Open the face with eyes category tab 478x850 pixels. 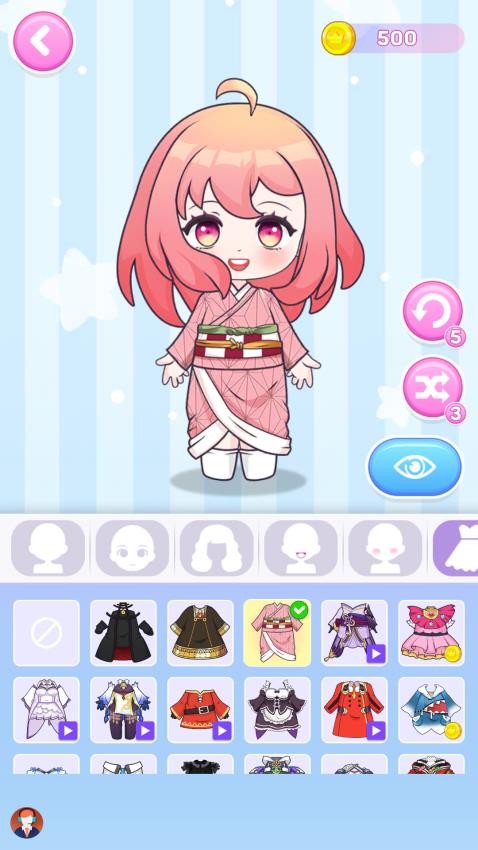coord(132,547)
